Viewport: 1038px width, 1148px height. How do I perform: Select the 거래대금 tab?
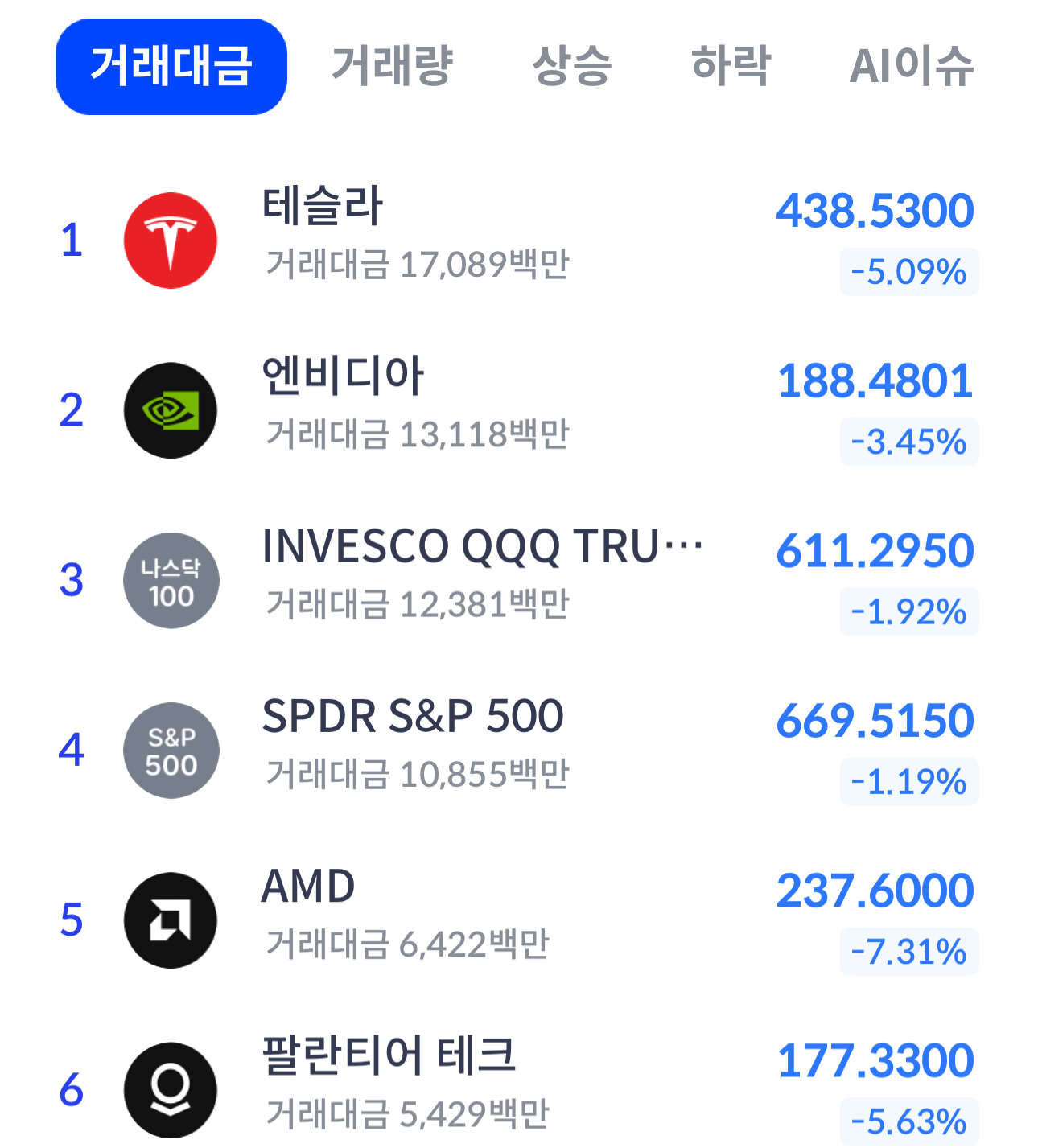(x=171, y=67)
